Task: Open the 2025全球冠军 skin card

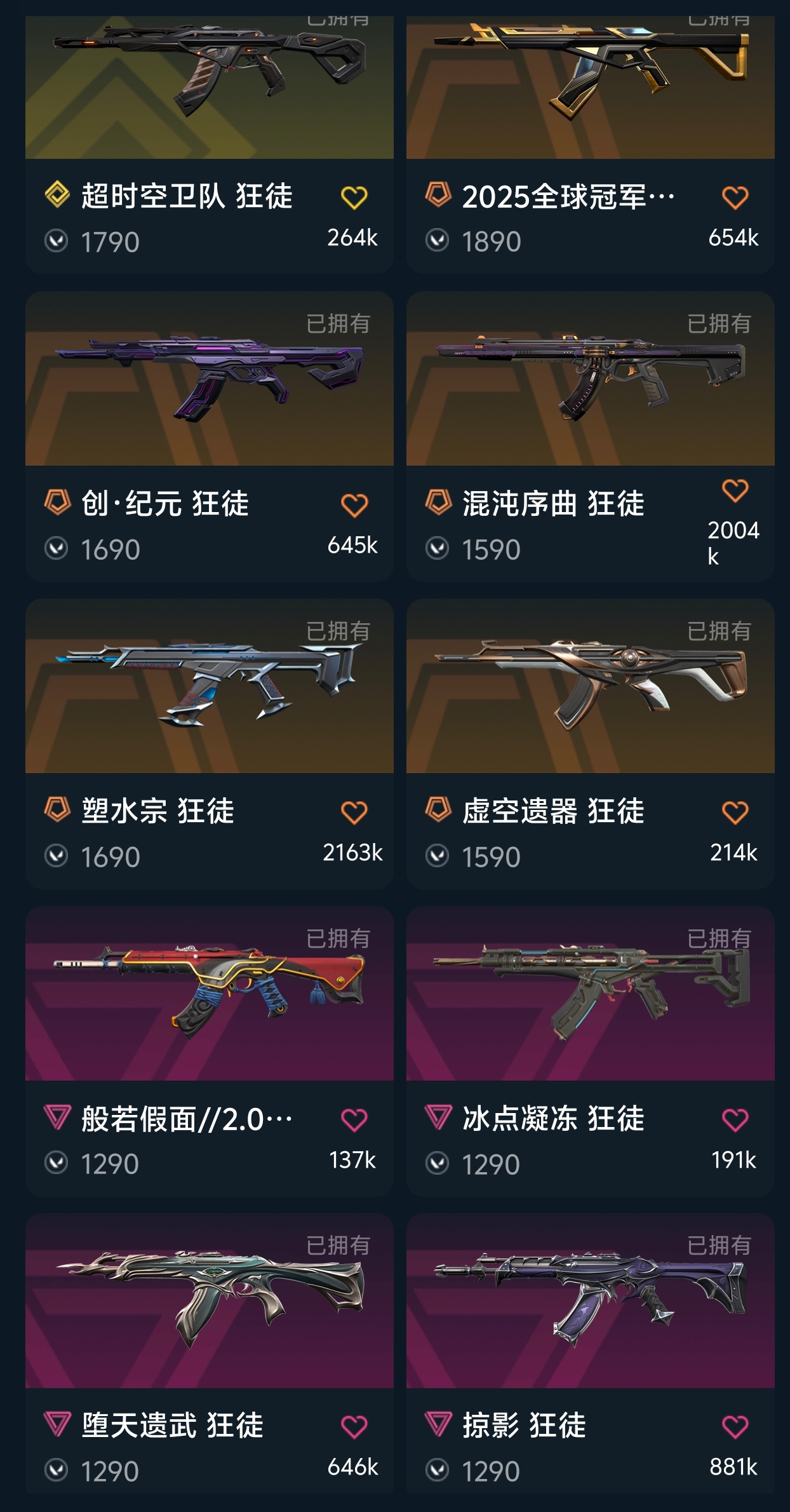Action: (x=591, y=145)
